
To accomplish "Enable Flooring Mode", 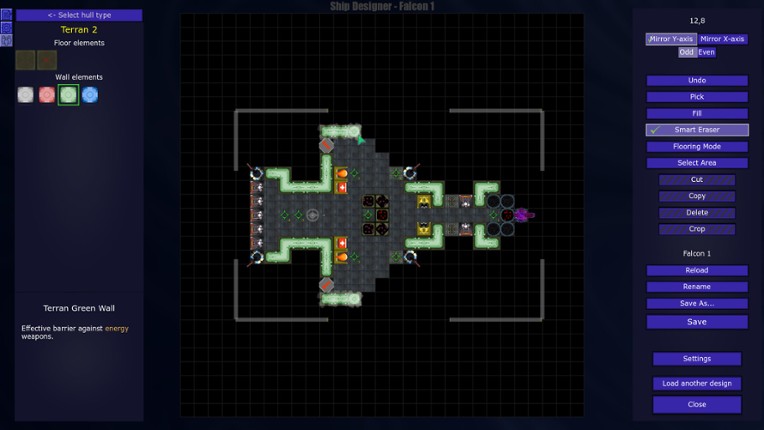I will coord(697,147).
